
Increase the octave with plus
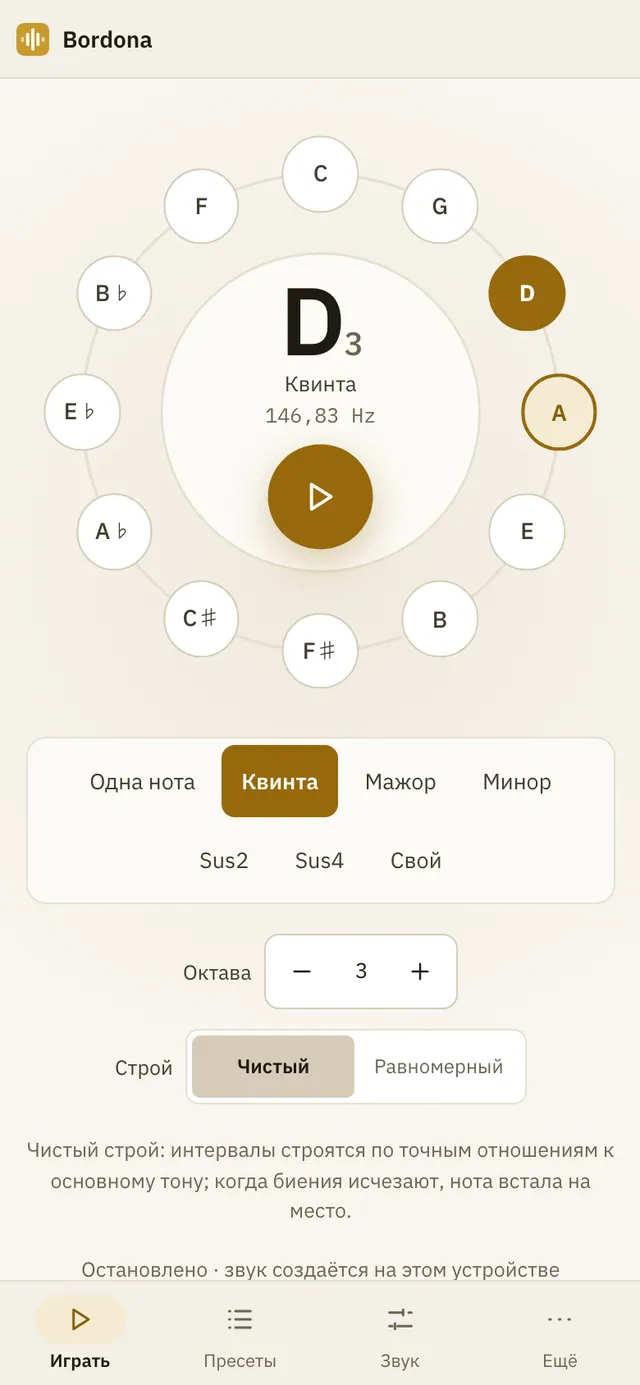coord(420,971)
